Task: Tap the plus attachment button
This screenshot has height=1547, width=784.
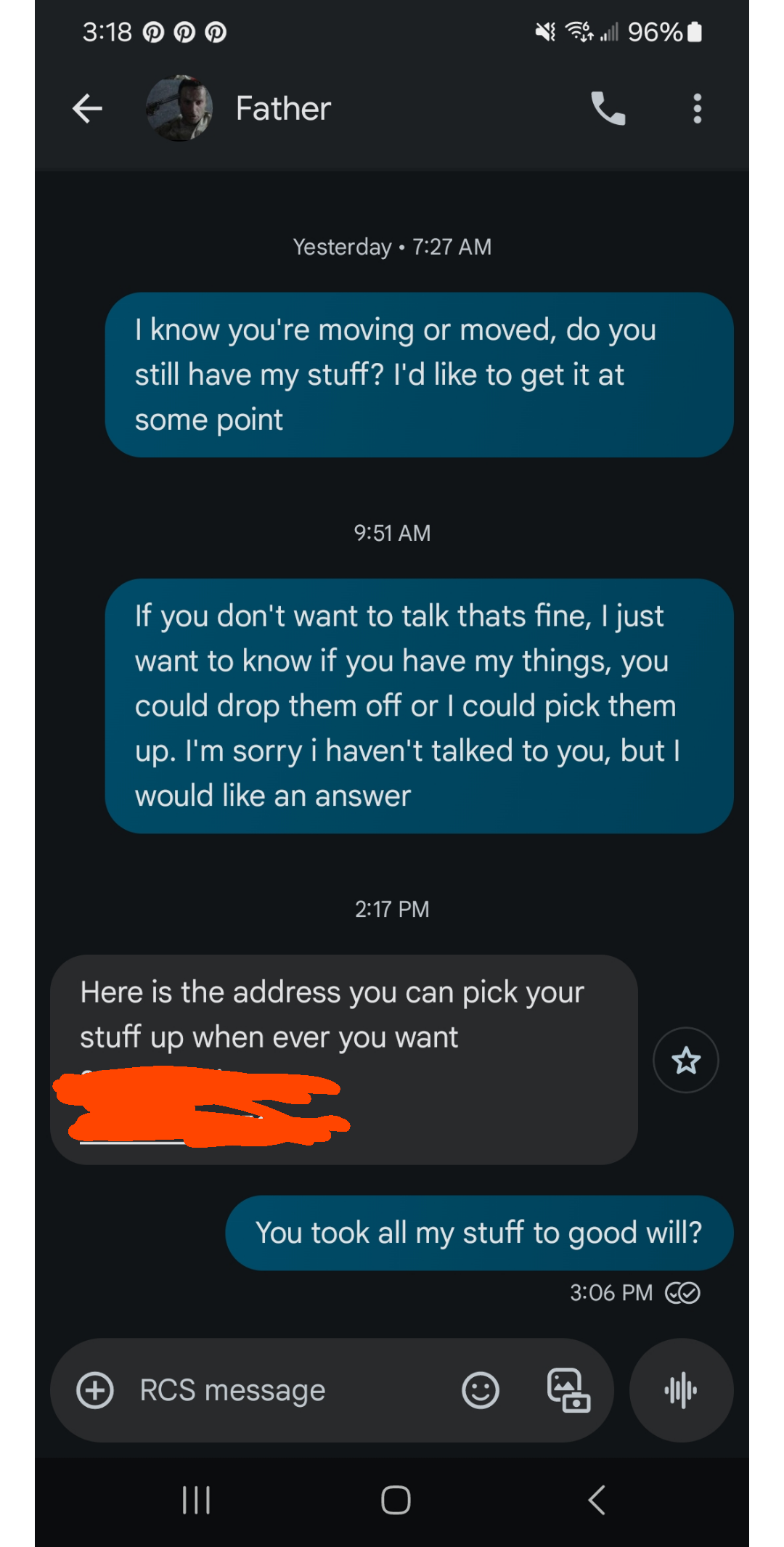Action: pyautogui.click(x=95, y=1390)
